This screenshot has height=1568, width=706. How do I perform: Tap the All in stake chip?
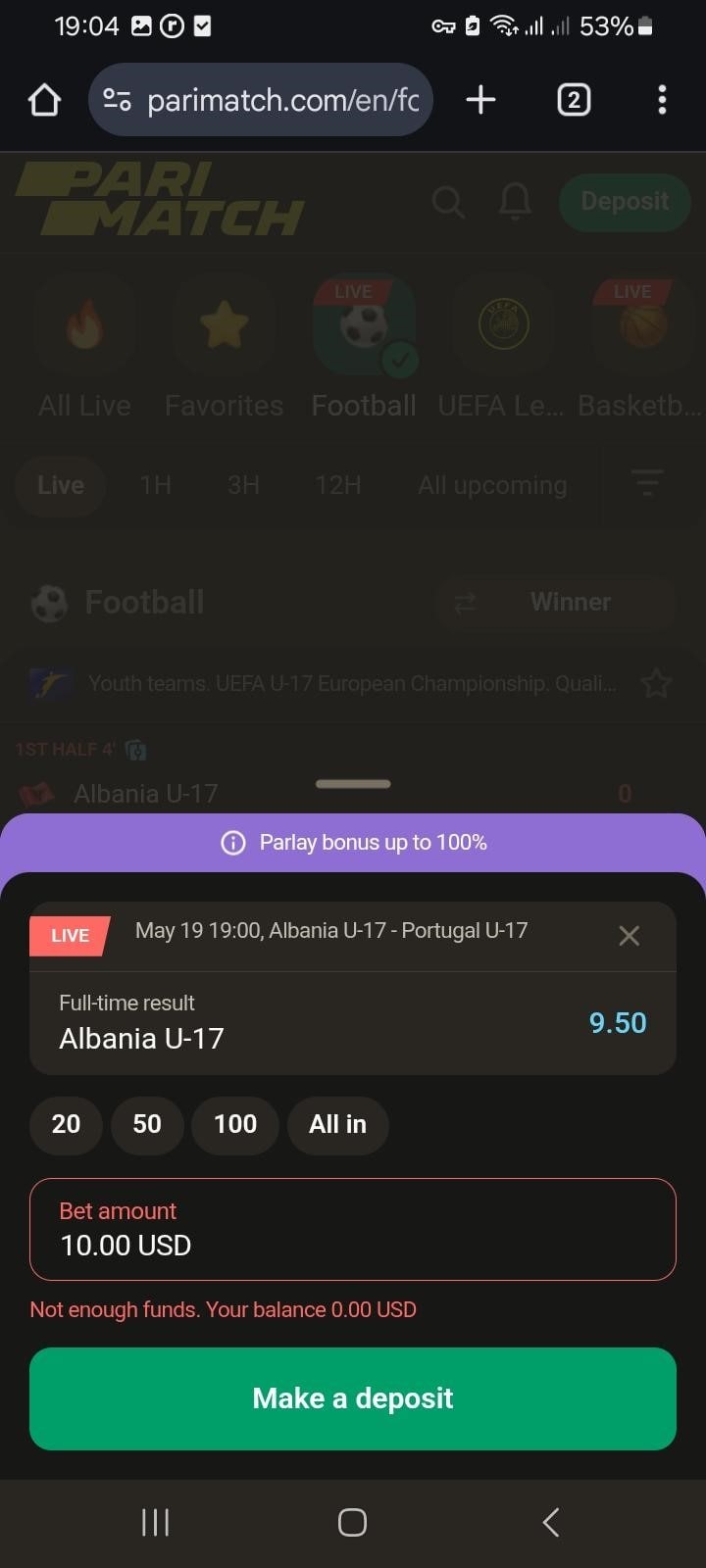[337, 1124]
